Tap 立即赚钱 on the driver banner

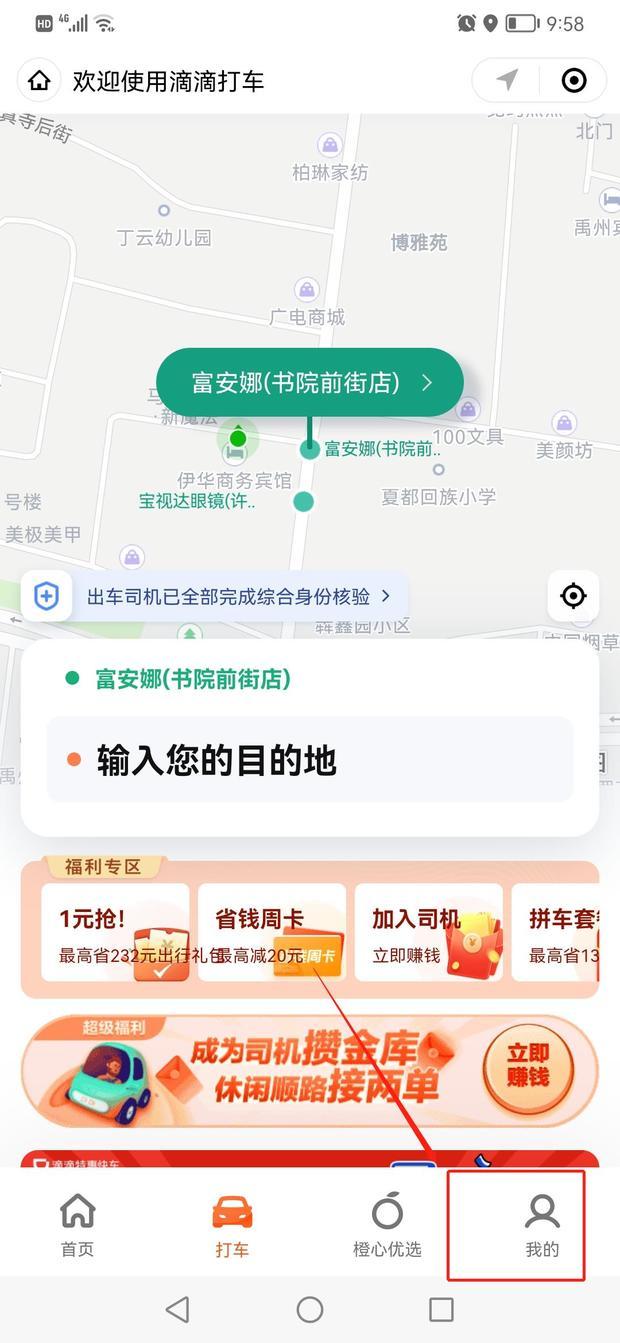pos(528,1065)
